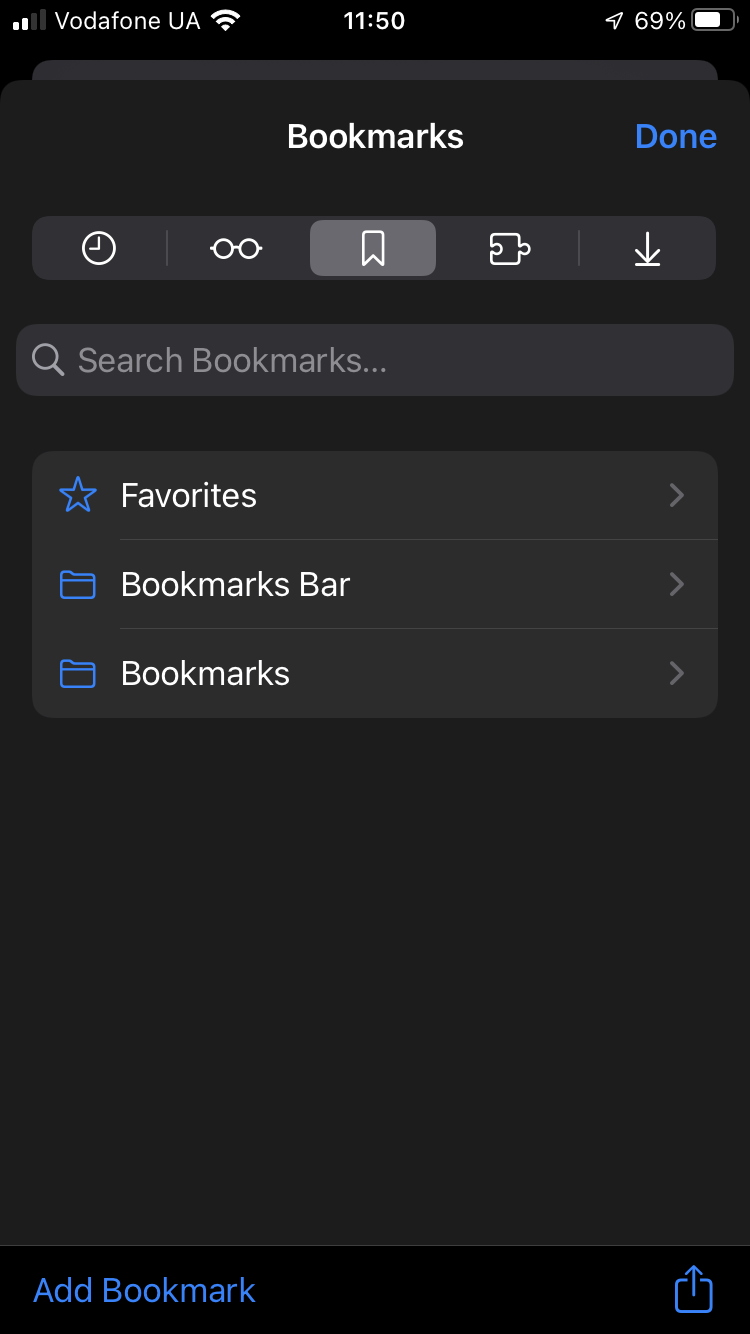The image size is (750, 1334).
Task: Click Add Bookmark at the bottom
Action: click(x=143, y=1289)
